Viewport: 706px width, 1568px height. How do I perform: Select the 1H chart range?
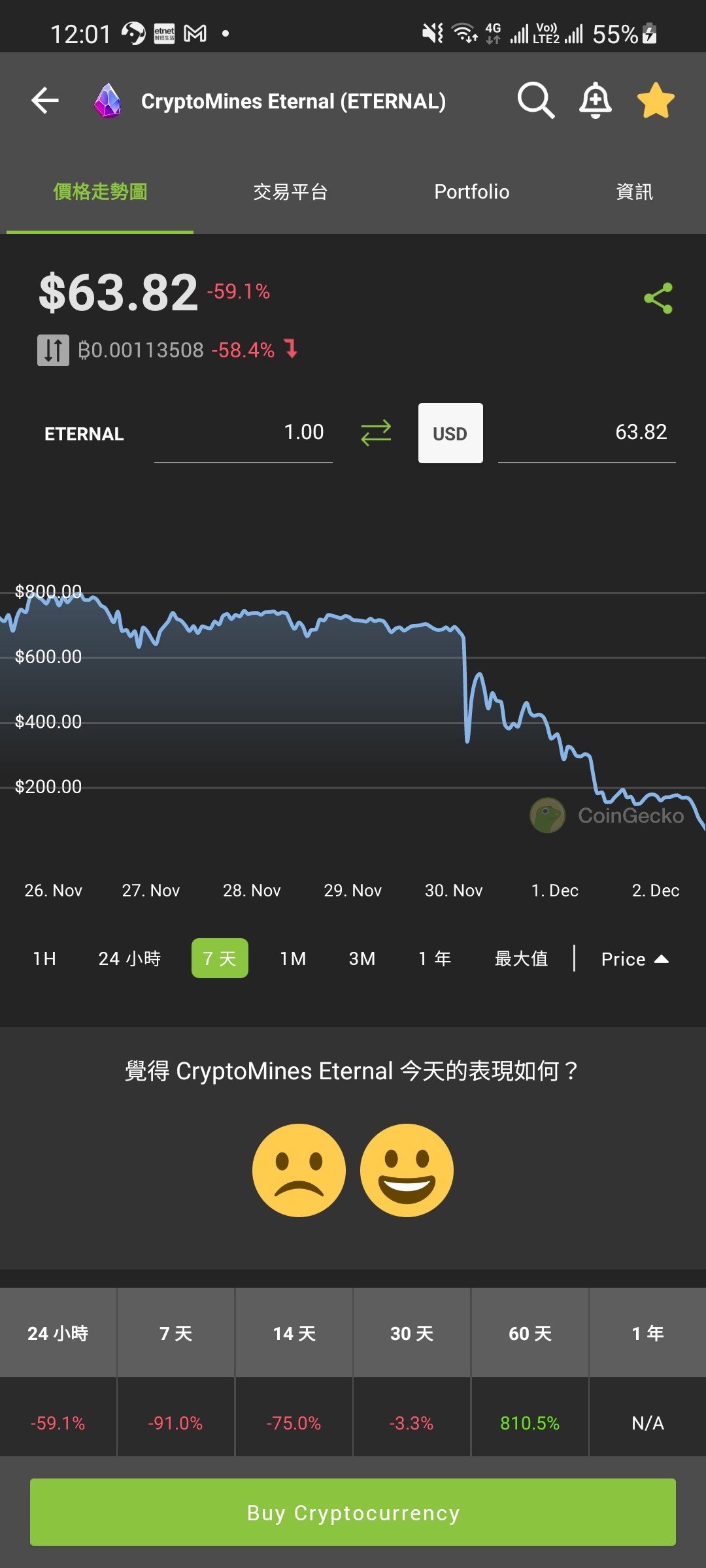pyautogui.click(x=44, y=958)
